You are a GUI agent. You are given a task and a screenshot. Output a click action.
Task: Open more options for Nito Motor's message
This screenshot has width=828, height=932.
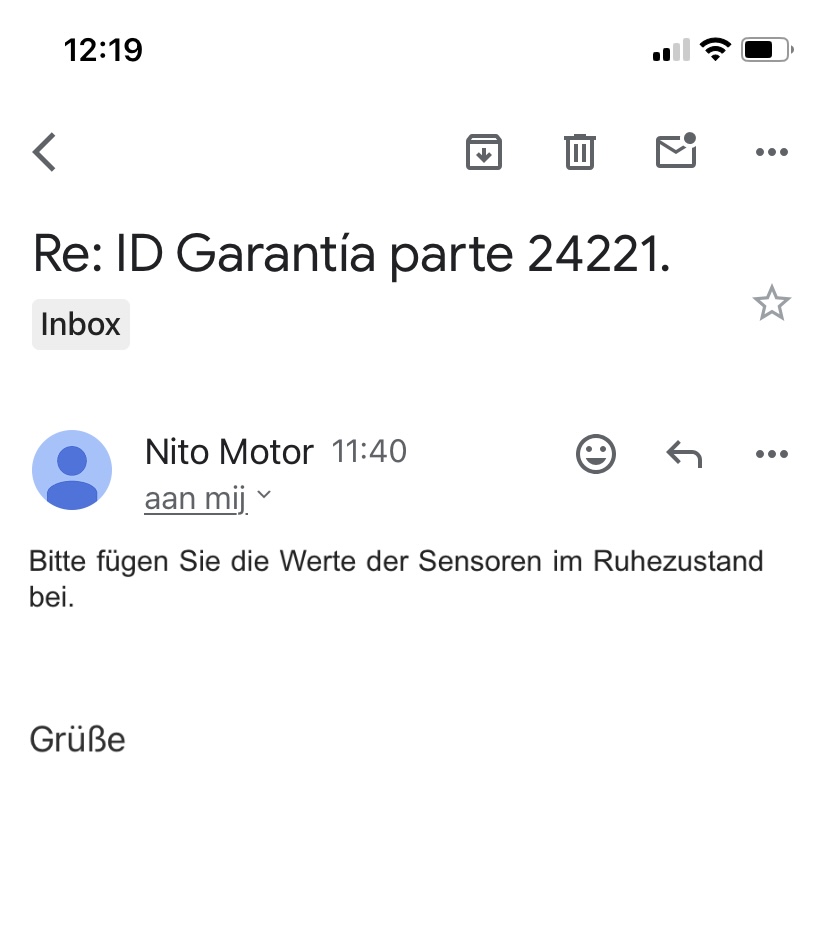coord(772,454)
